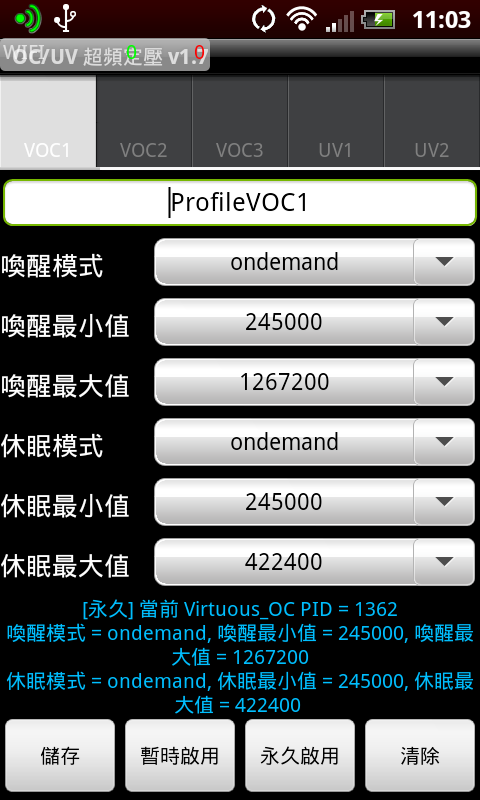Image resolution: width=480 pixels, height=800 pixels.
Task: Open the 休眠最大值 dropdown showing 422400
Action: 315,562
